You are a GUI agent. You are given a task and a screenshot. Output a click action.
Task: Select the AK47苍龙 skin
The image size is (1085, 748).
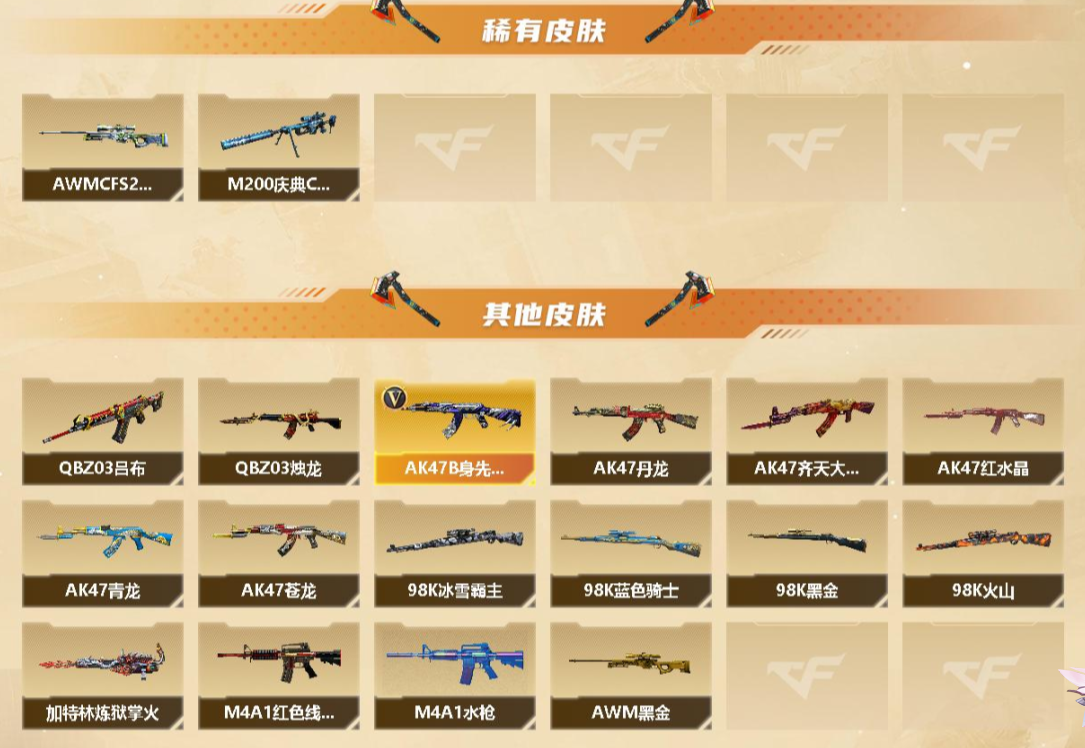point(279,553)
